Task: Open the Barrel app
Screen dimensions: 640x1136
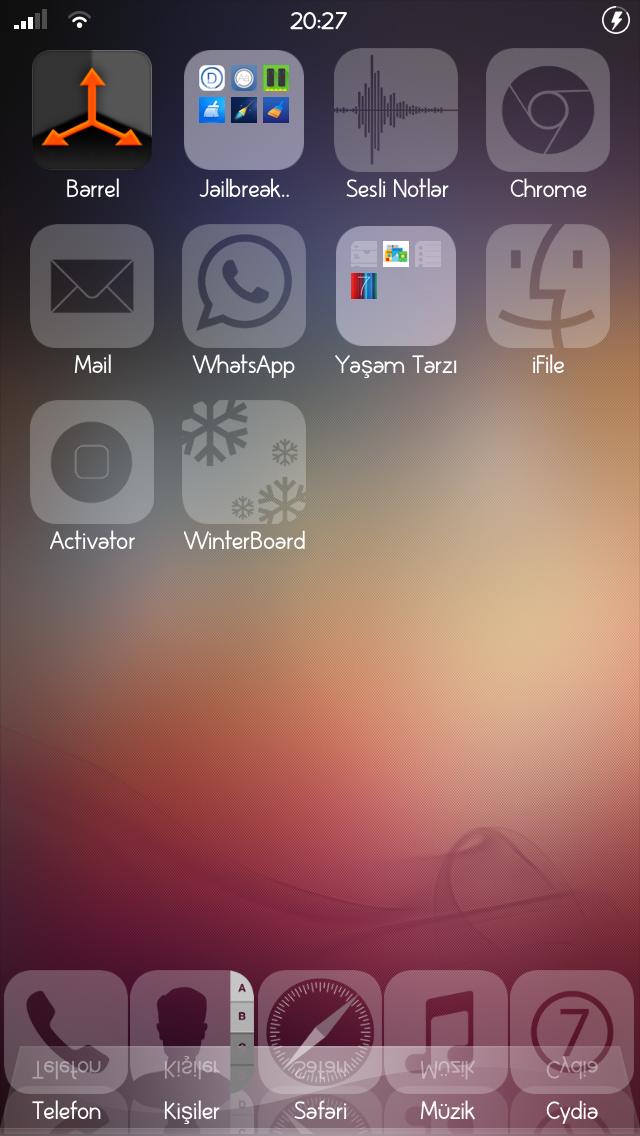Action: click(x=92, y=110)
